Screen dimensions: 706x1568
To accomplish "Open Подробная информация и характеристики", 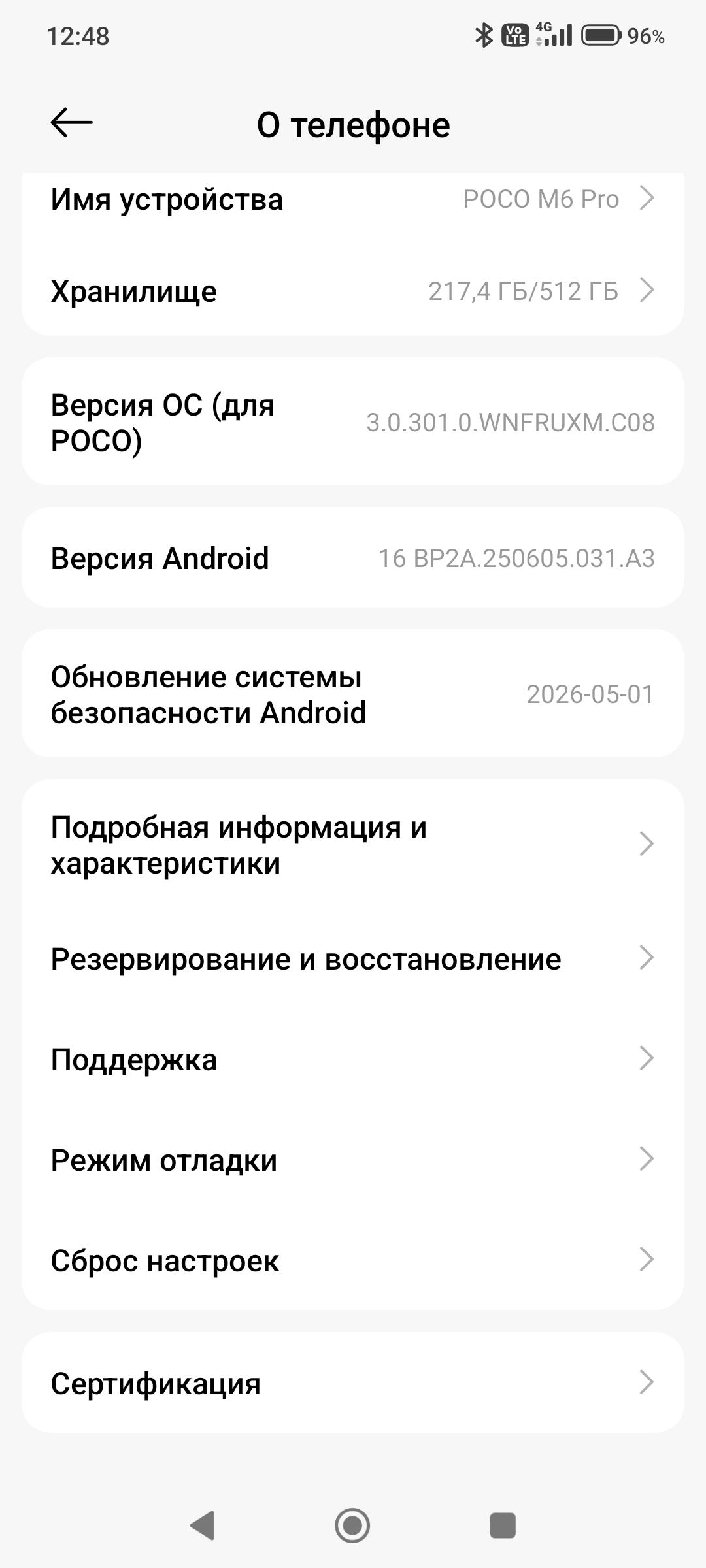I will tap(353, 845).
